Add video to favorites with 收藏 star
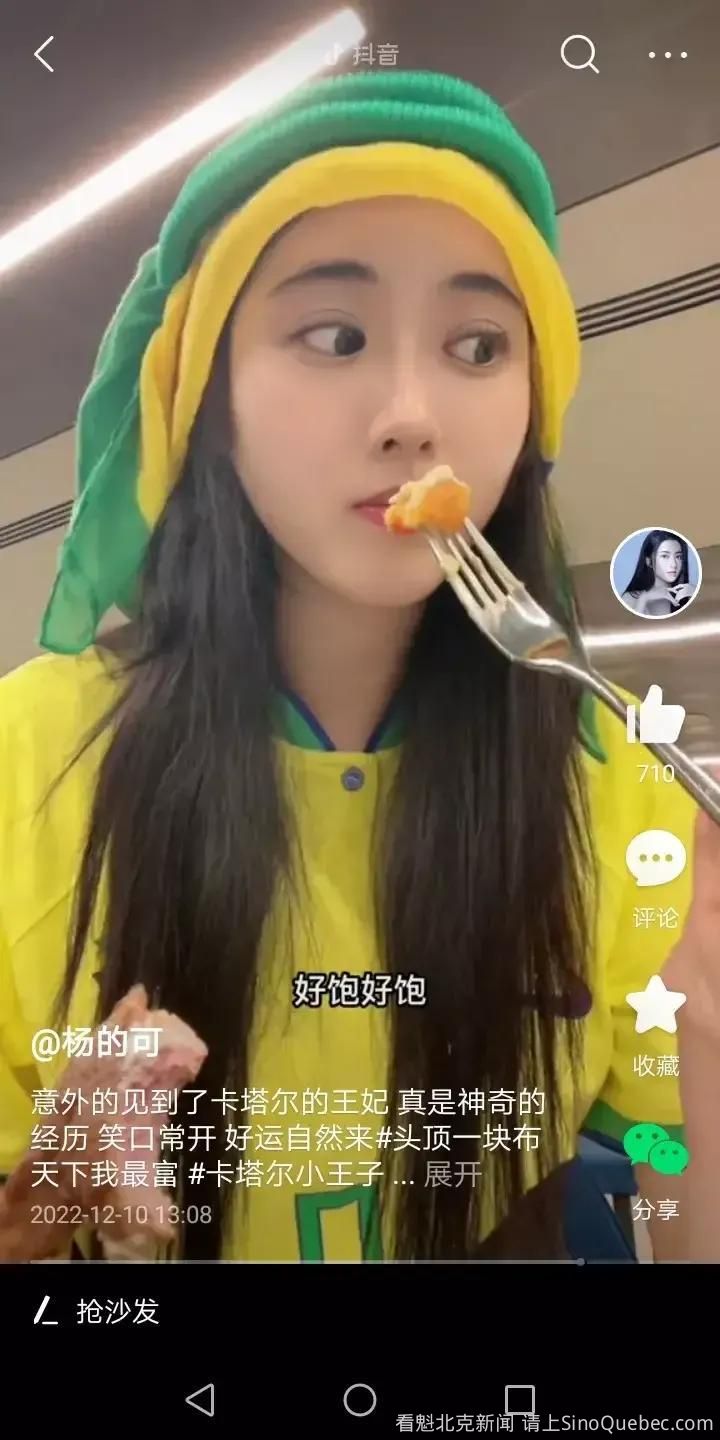Image resolution: width=720 pixels, height=1440 pixels. (656, 1005)
